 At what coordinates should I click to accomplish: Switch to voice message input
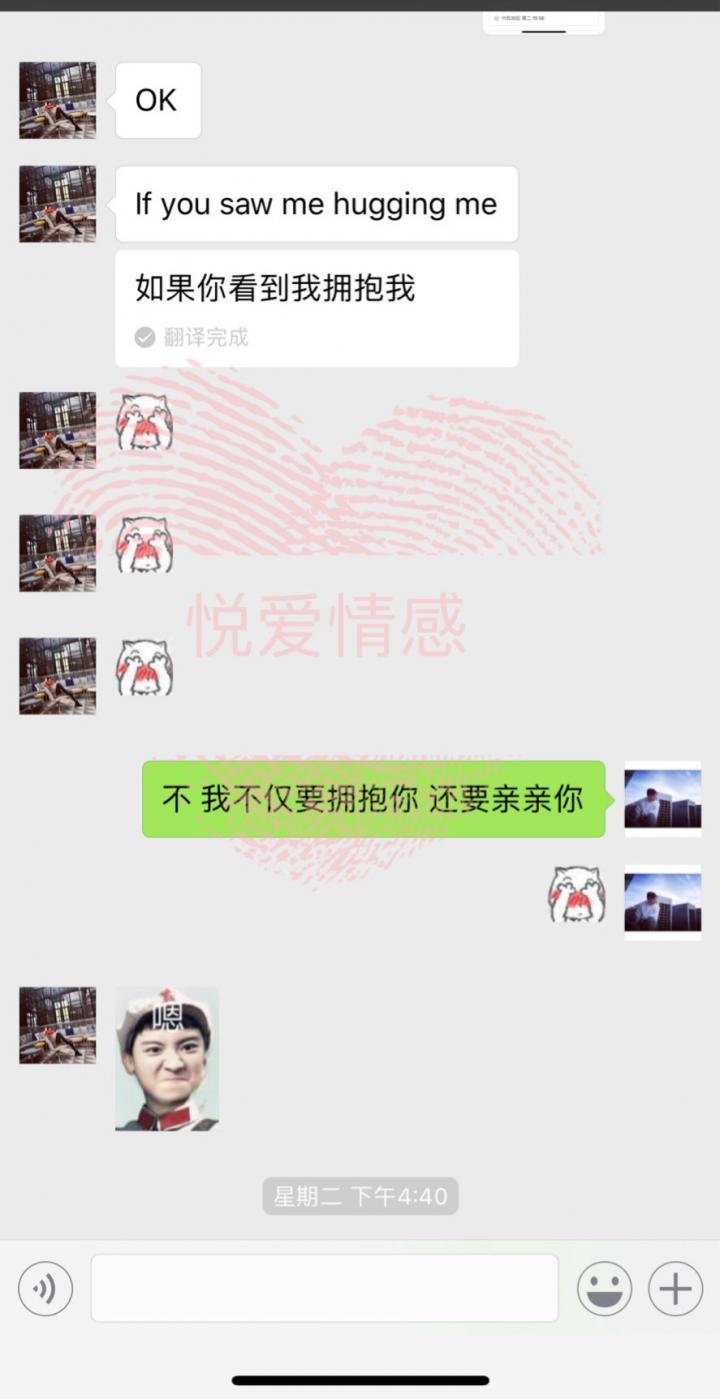45,1288
